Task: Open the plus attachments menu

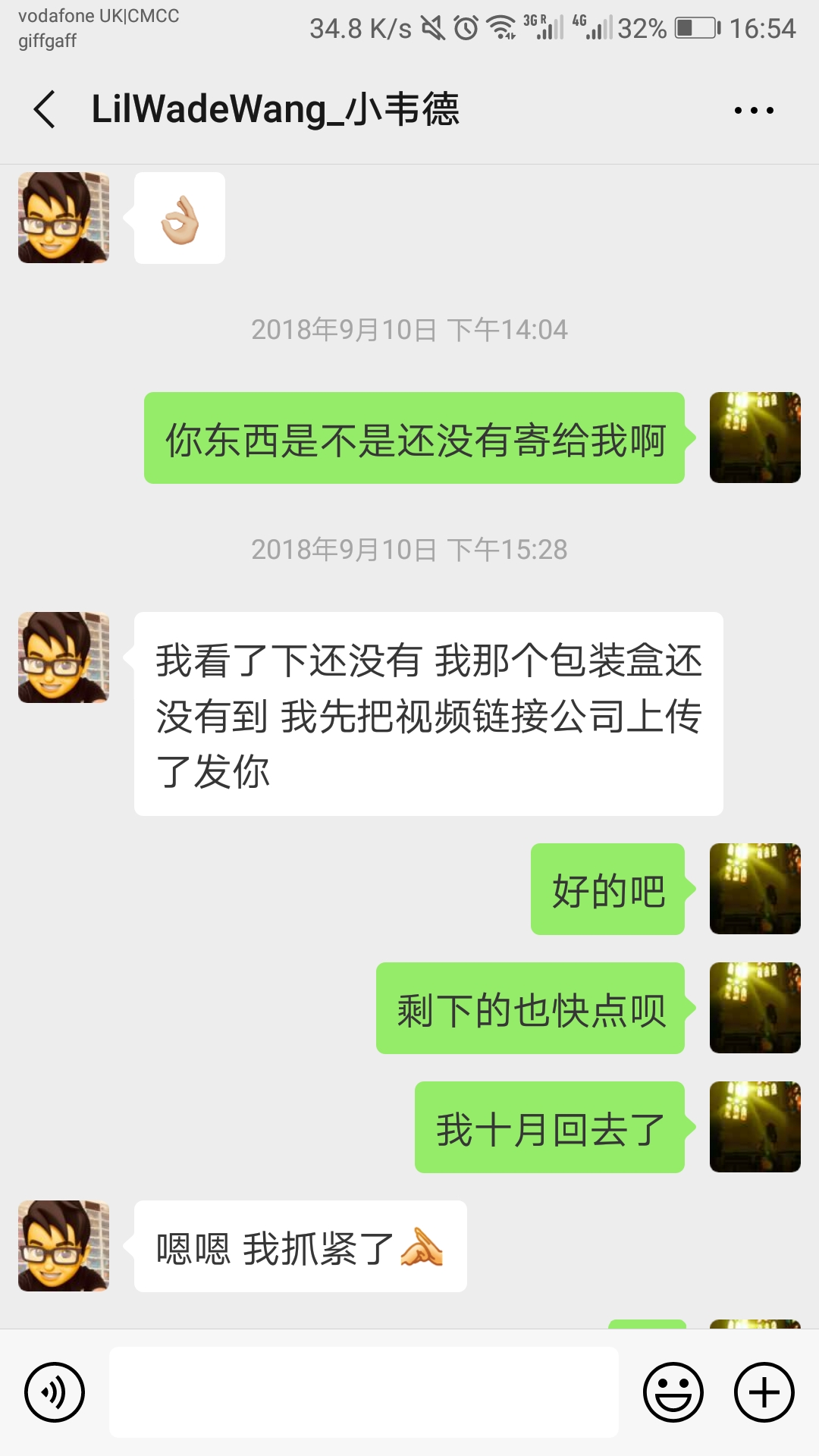Action: [x=764, y=1392]
